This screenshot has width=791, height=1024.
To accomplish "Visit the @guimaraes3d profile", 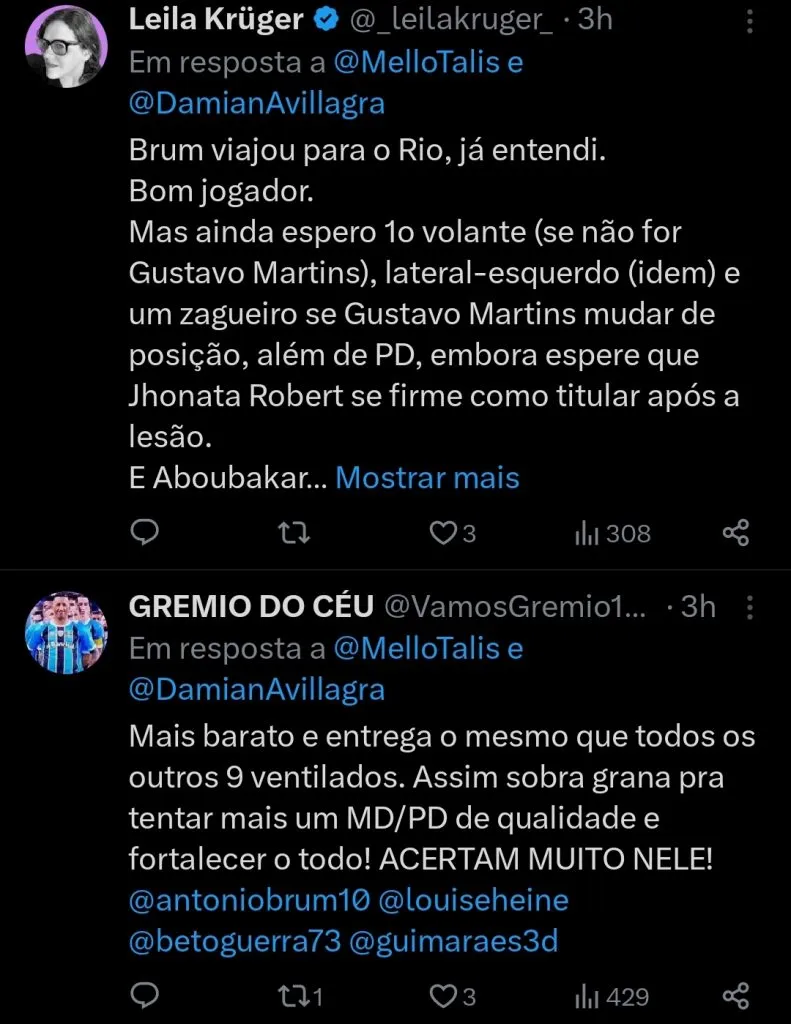I will [x=470, y=940].
